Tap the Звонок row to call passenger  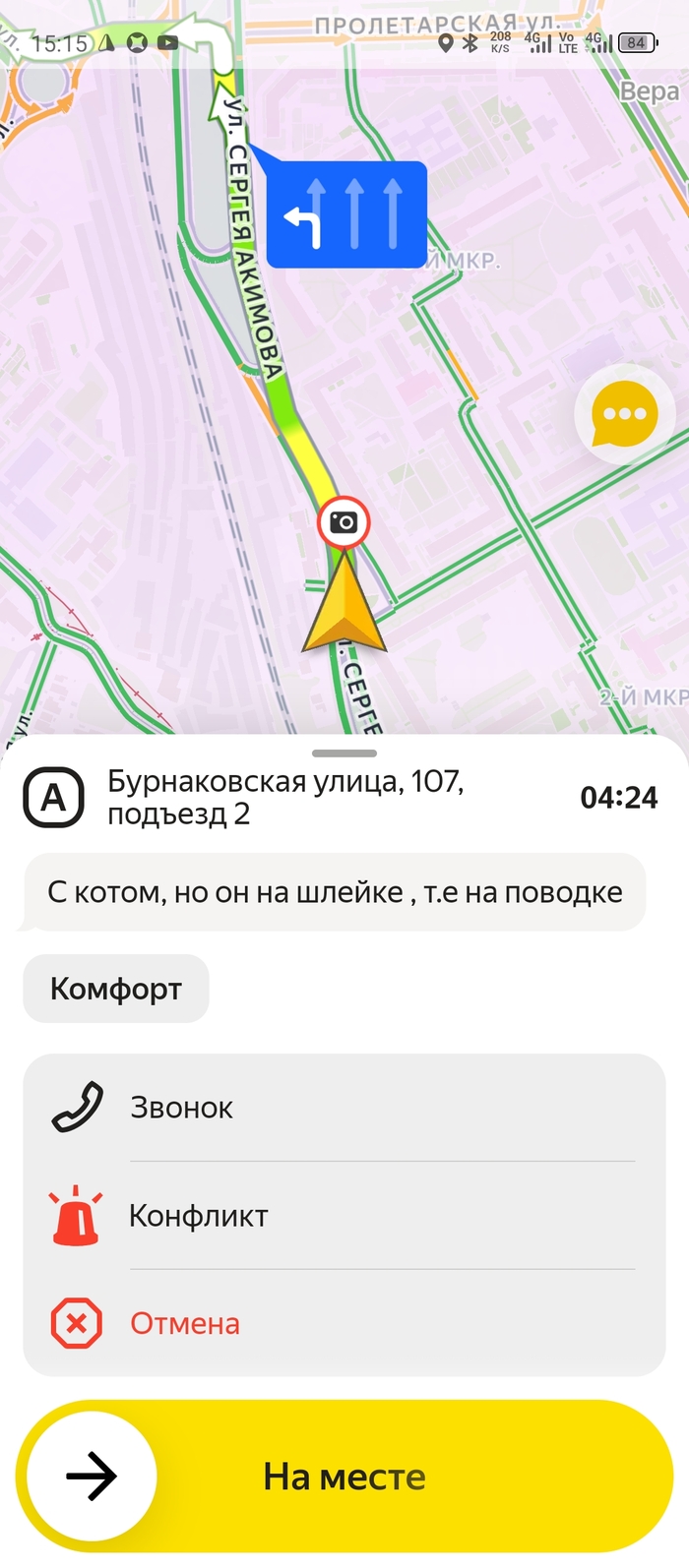[344, 1108]
